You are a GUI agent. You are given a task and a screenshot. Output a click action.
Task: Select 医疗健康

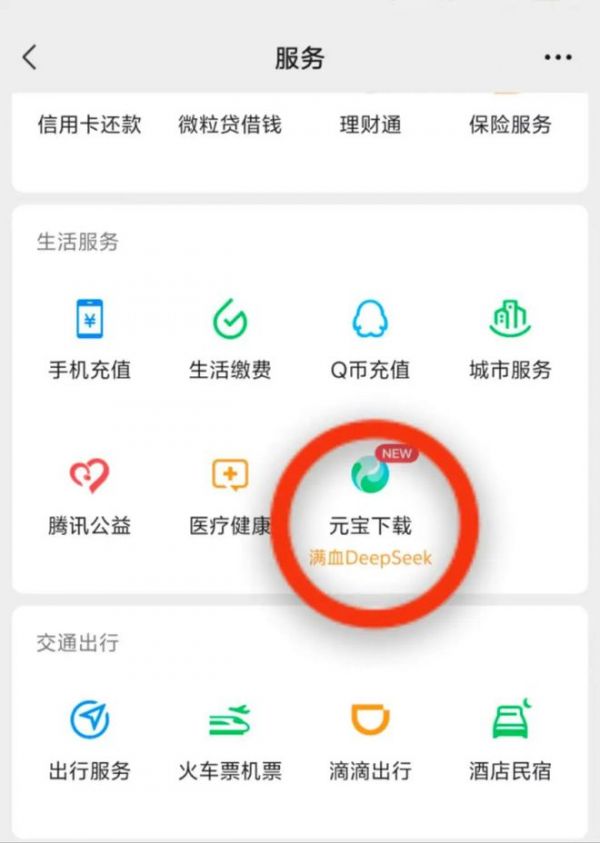click(230, 494)
